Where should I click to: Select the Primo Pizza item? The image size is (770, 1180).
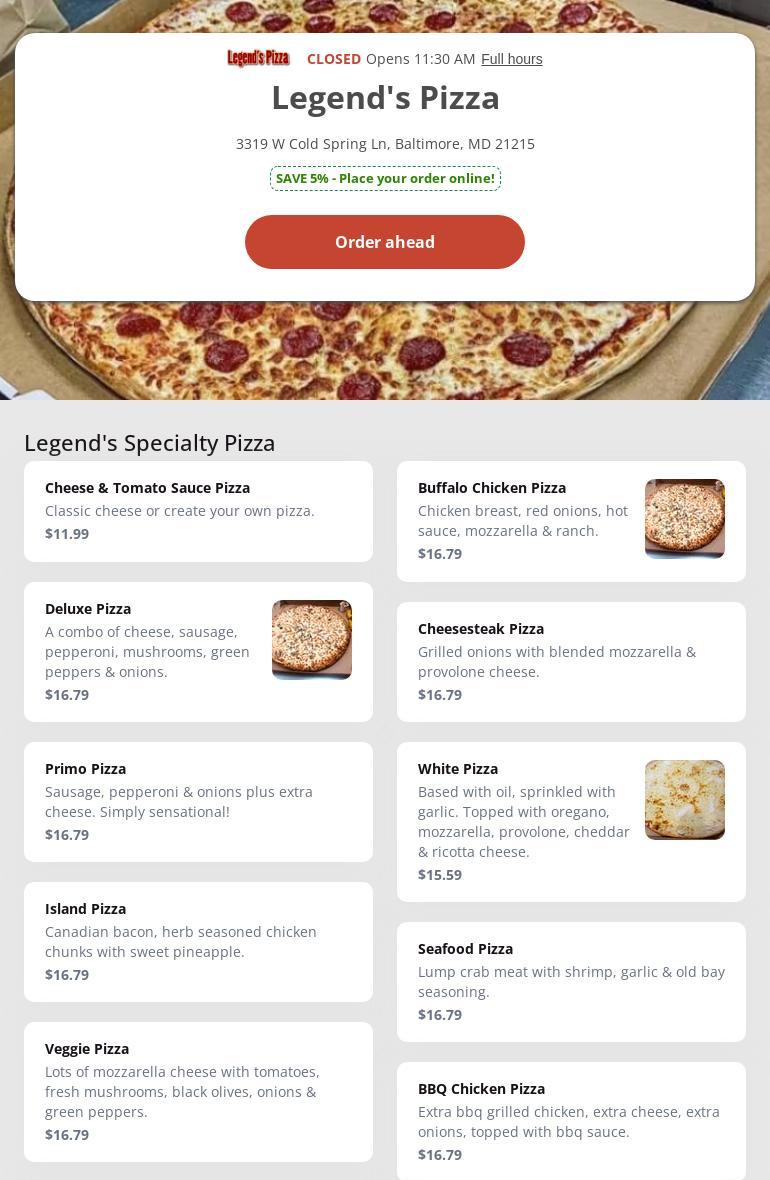click(198, 801)
